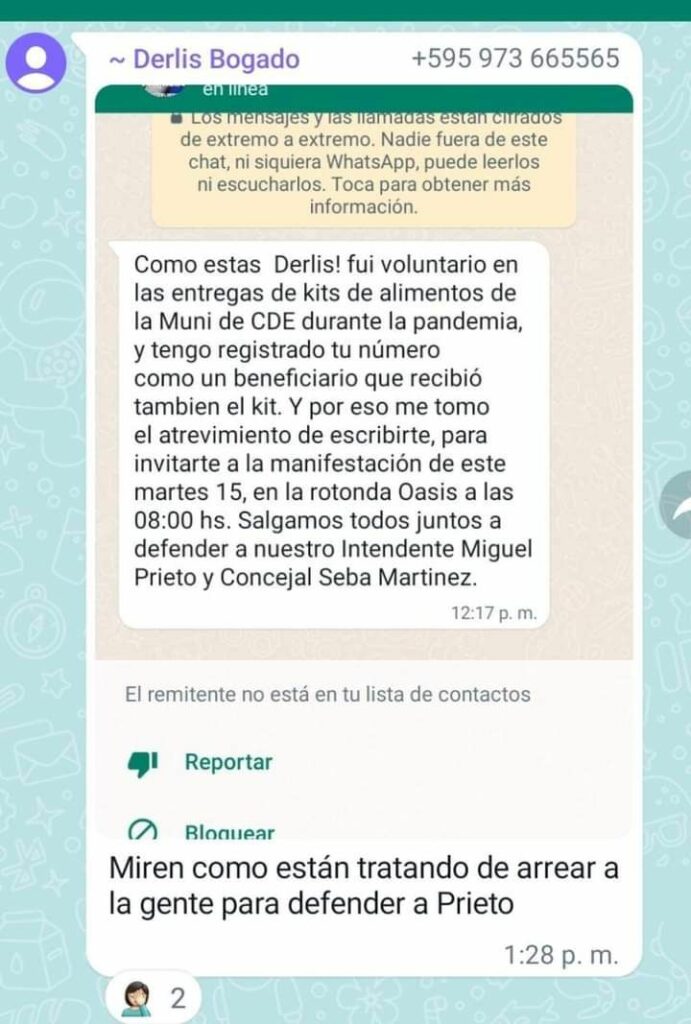Forward the message with the forward arrow

coord(678,507)
